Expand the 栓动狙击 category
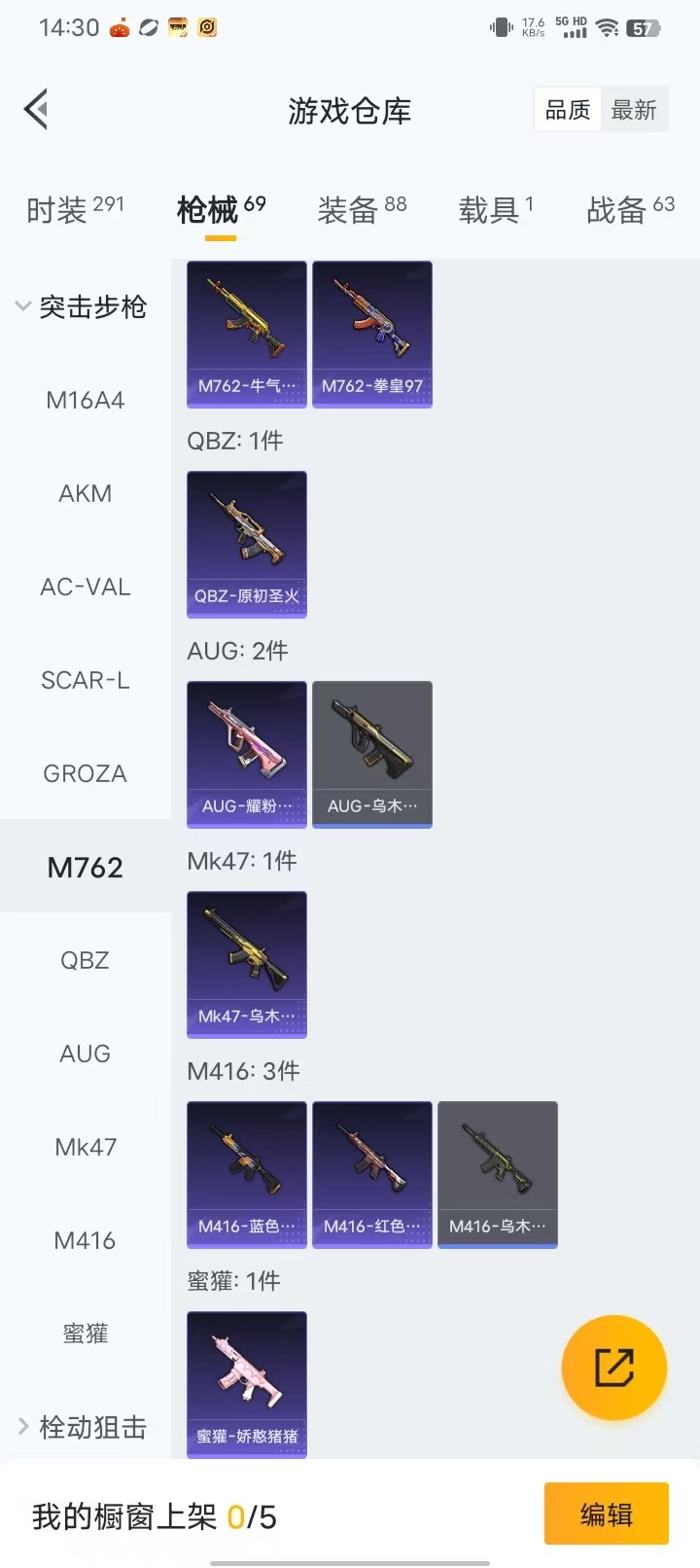 tap(82, 1427)
